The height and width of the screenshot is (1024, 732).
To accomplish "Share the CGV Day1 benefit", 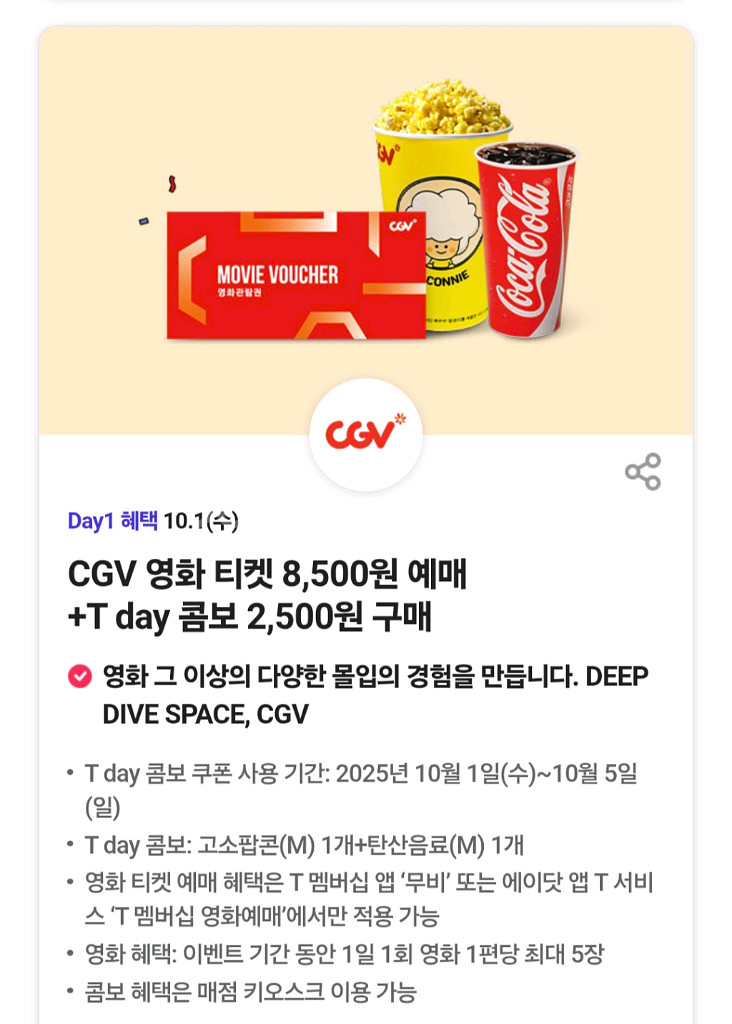I will point(643,472).
